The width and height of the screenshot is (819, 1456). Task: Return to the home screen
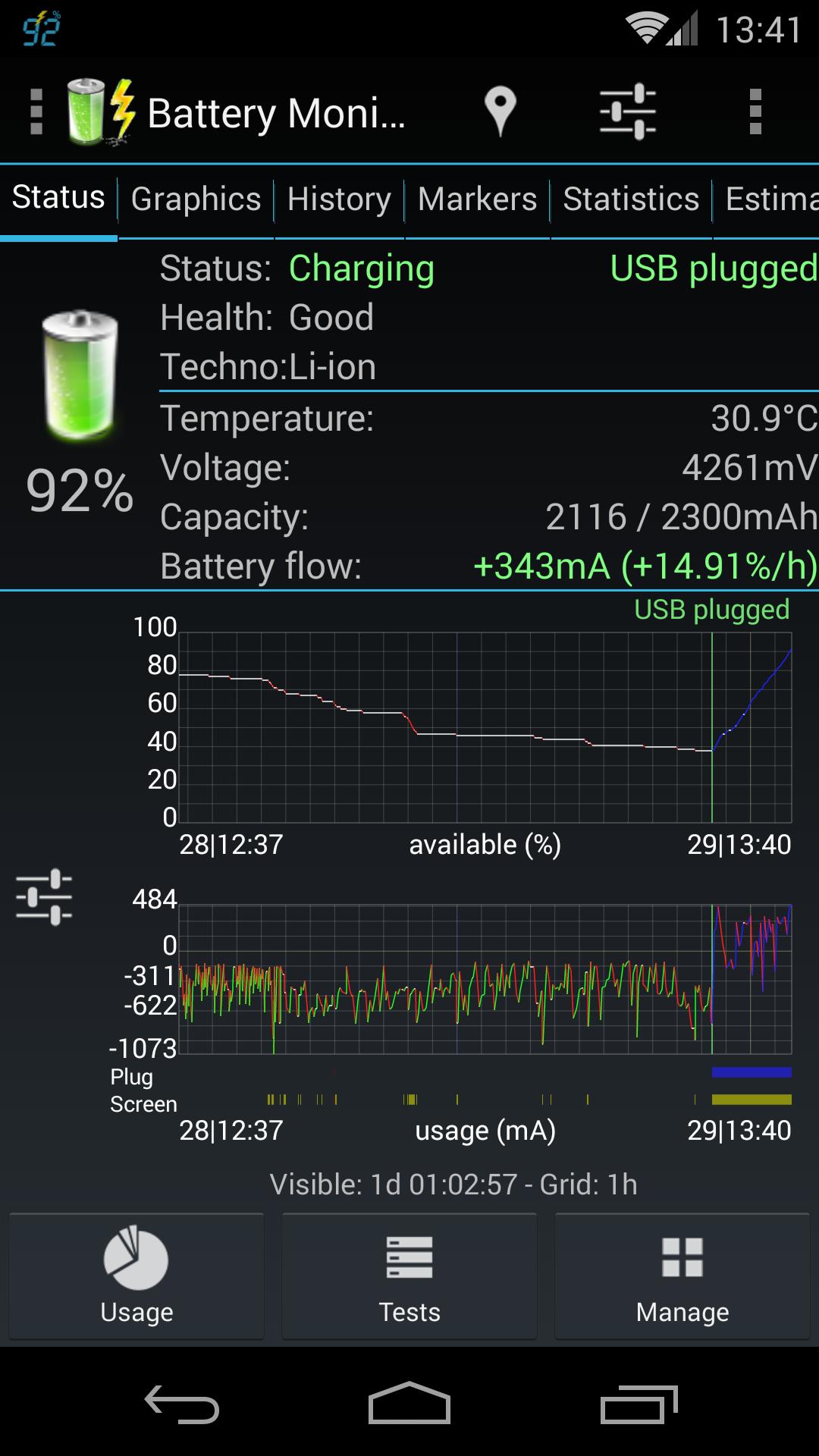click(409, 1404)
